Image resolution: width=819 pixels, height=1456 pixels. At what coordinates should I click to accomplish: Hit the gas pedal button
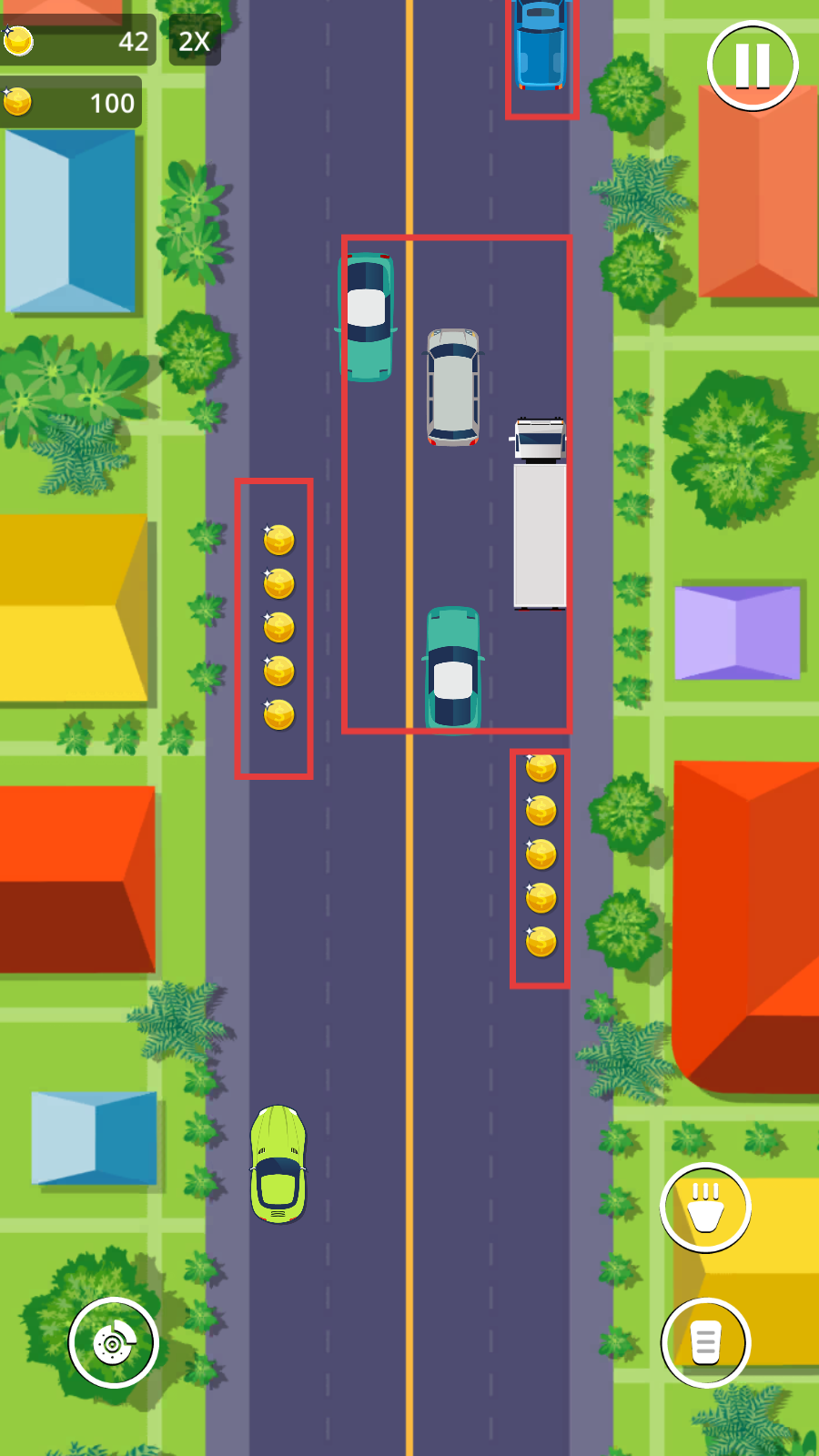[x=705, y=1342]
